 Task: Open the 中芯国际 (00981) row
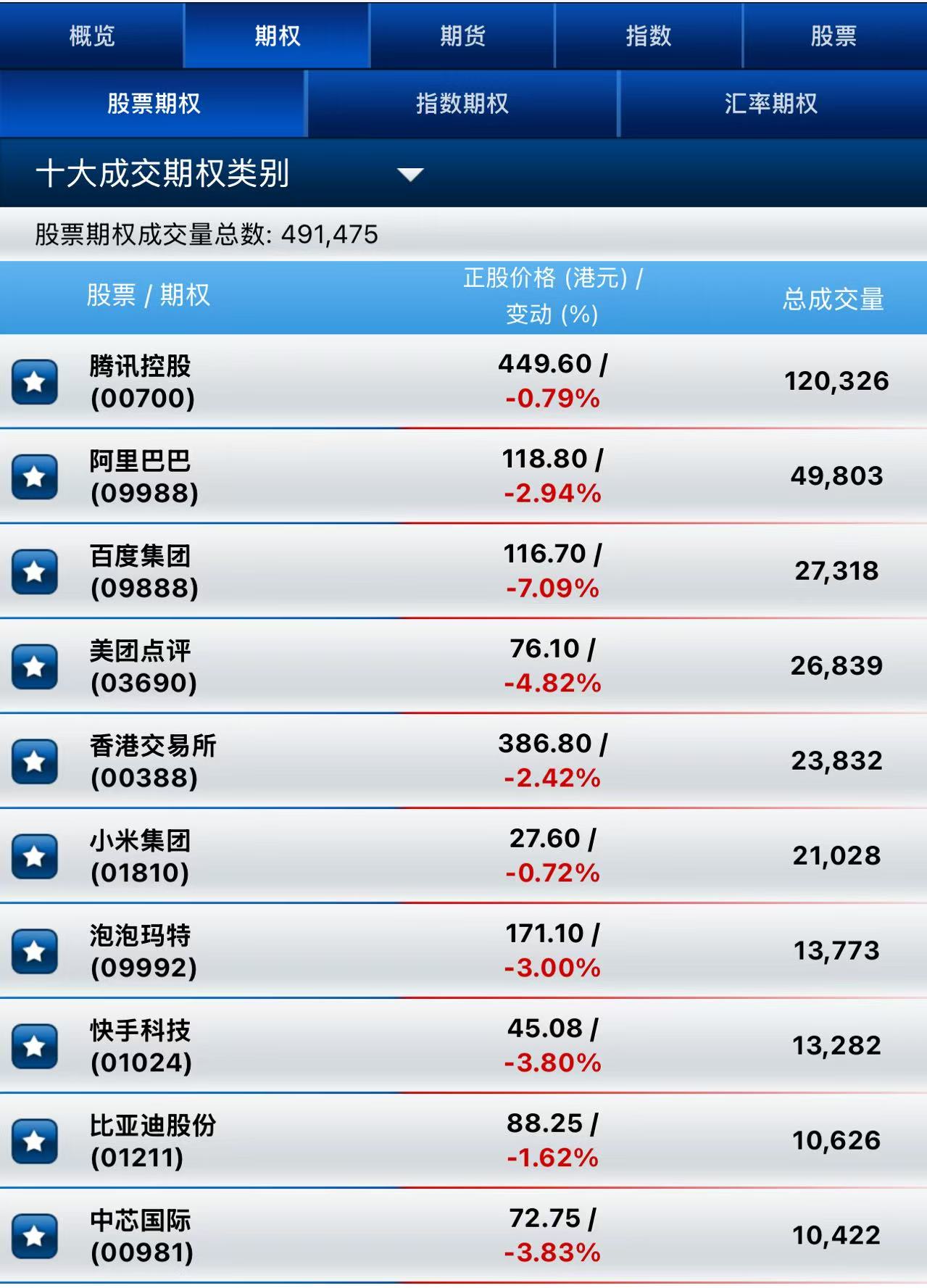tap(463, 1236)
